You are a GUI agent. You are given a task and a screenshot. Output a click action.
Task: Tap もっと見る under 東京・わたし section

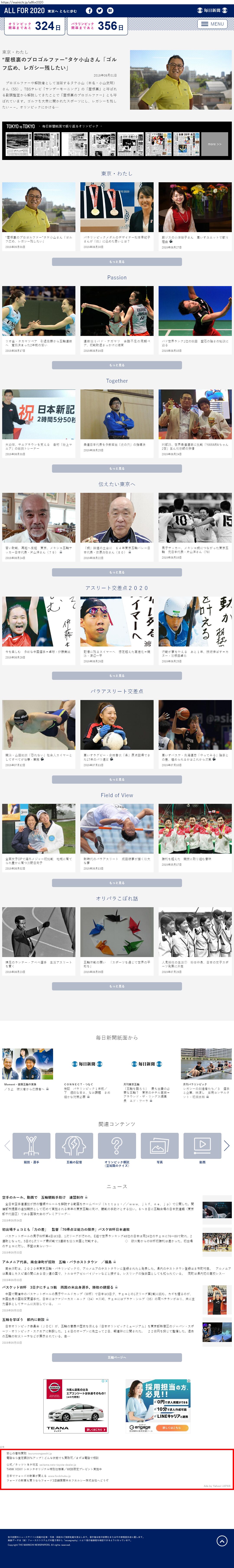coord(117,262)
